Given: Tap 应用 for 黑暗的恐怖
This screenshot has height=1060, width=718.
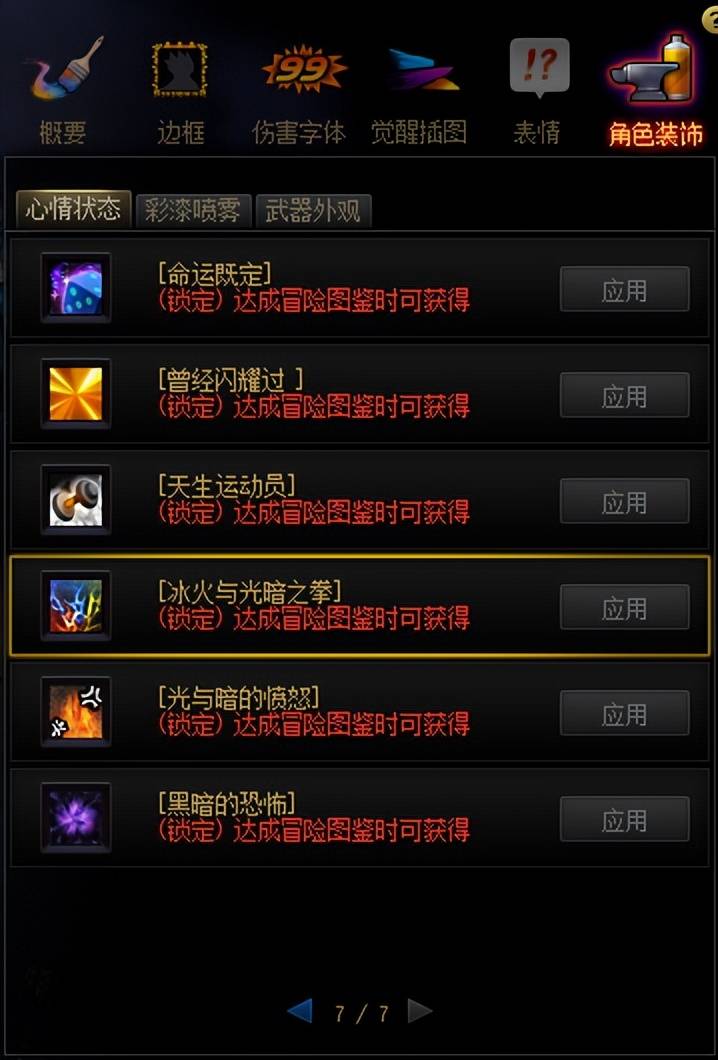Looking at the screenshot, I should click(624, 820).
